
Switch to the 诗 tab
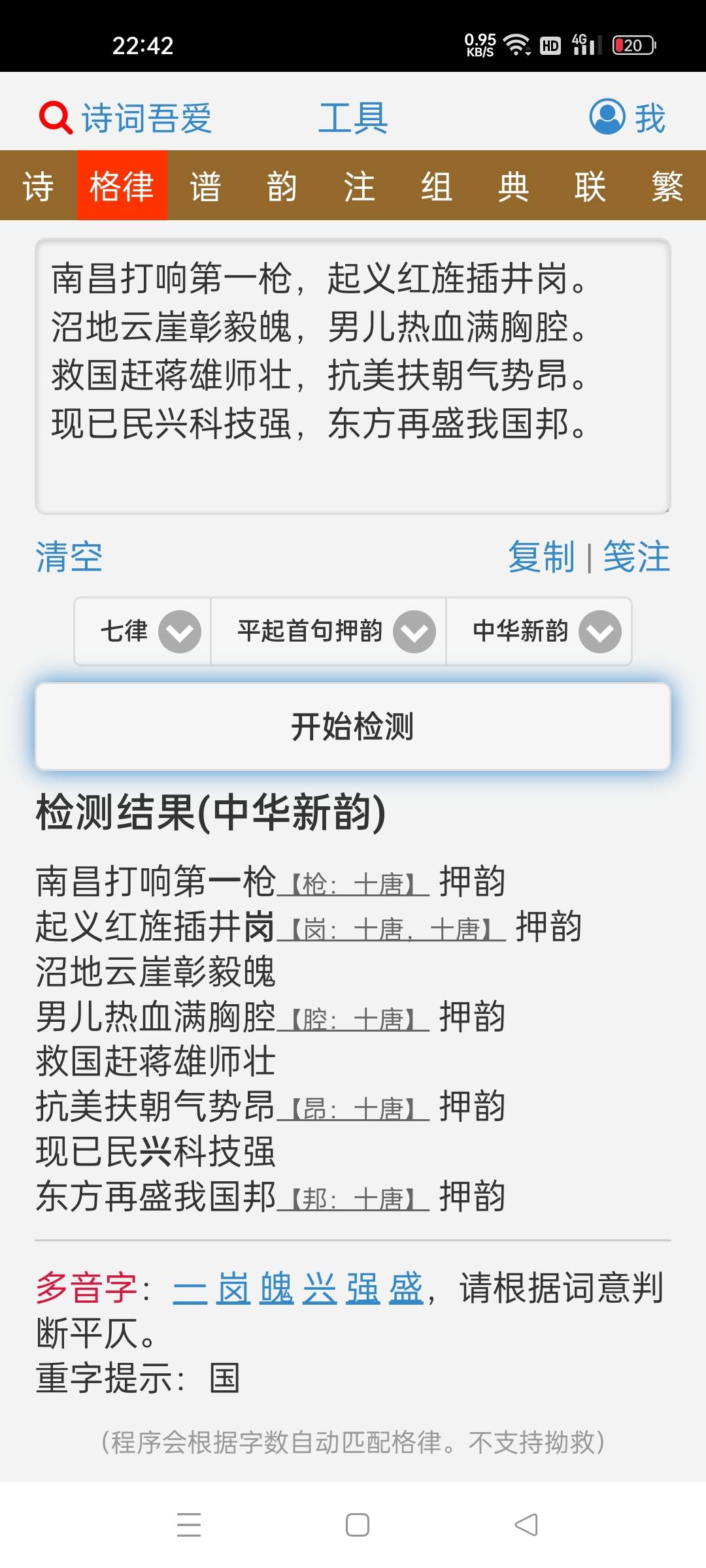(x=38, y=186)
